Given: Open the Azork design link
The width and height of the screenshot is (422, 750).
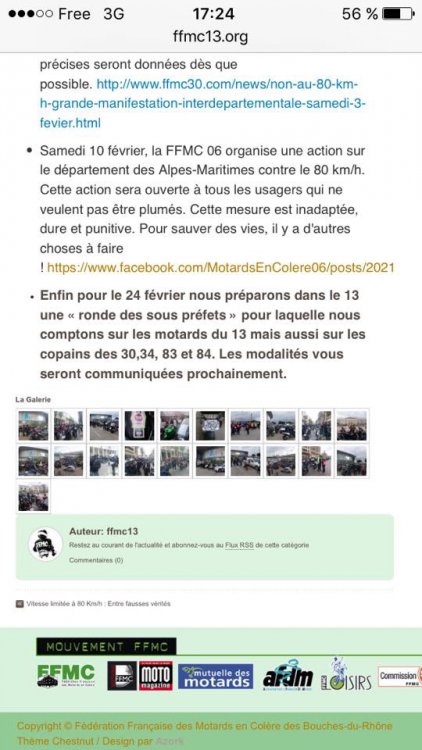Looking at the screenshot, I should pyautogui.click(x=169, y=741).
